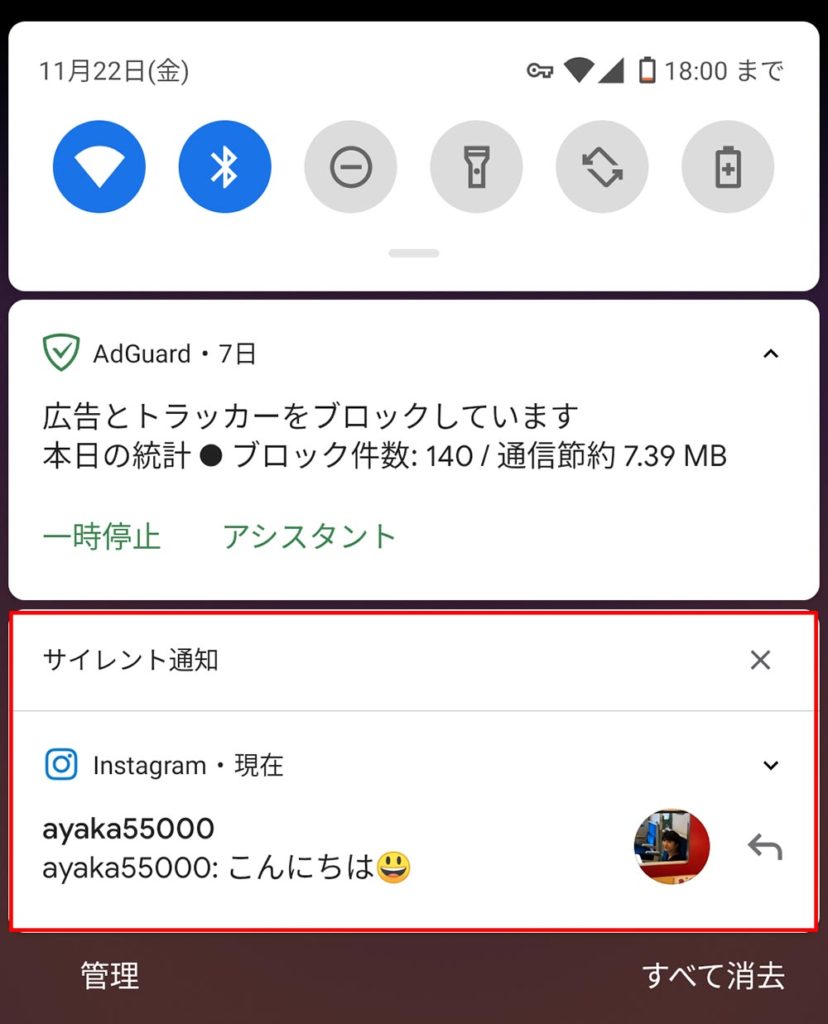
Task: Open the AdGuard アシスタント action
Action: pyautogui.click(x=309, y=536)
